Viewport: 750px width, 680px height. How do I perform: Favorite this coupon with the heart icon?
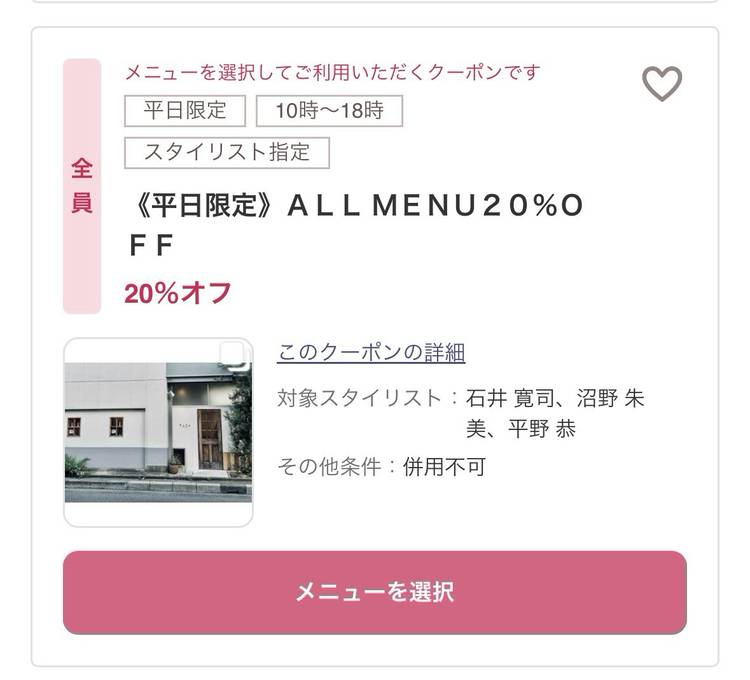[661, 84]
